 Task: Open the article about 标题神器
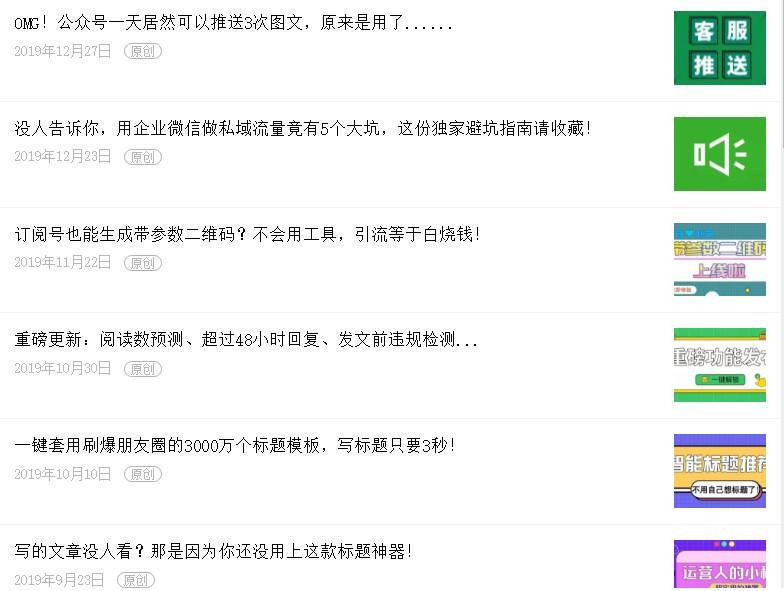(x=213, y=551)
